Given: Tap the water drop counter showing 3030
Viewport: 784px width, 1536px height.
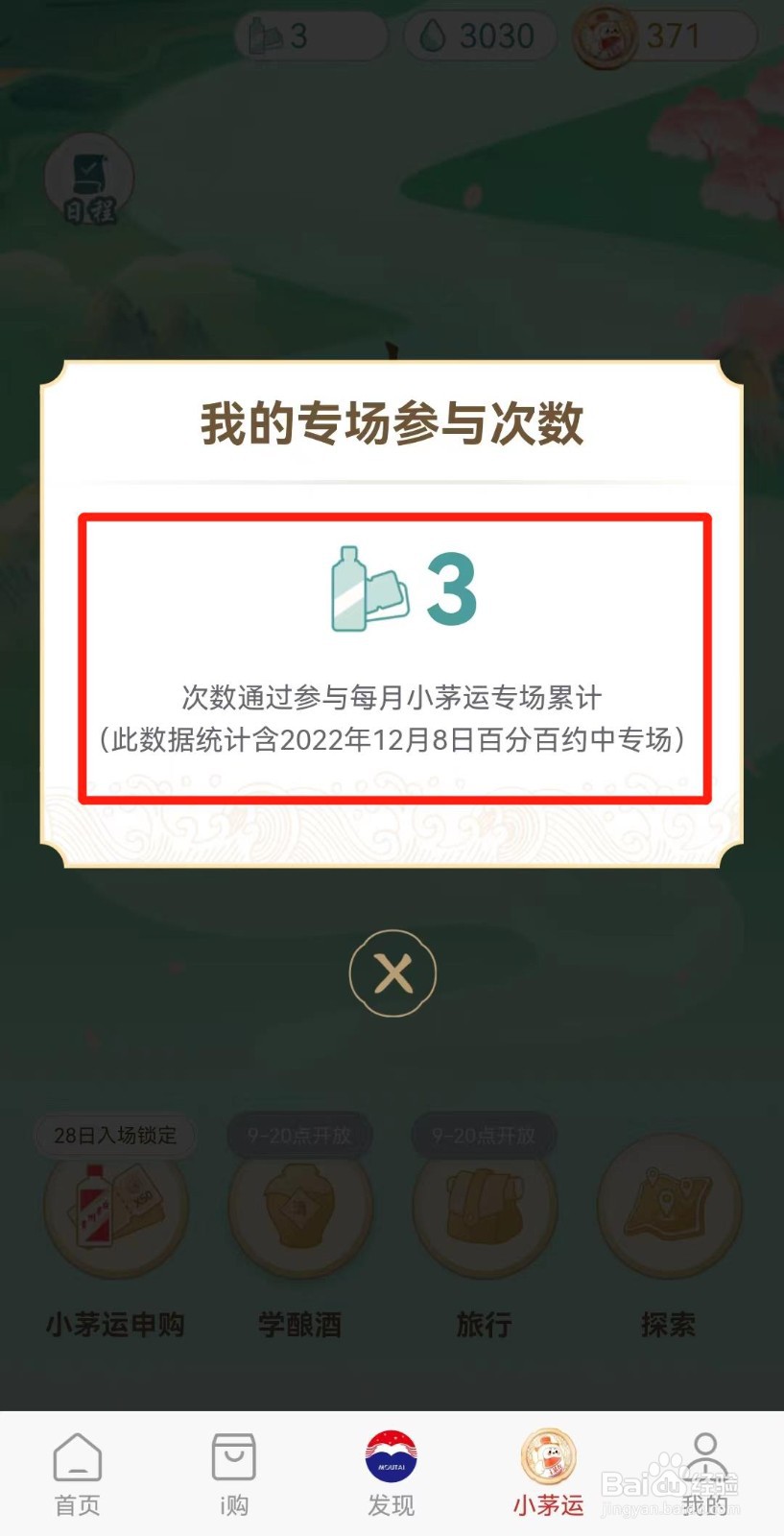Looking at the screenshot, I should (480, 36).
